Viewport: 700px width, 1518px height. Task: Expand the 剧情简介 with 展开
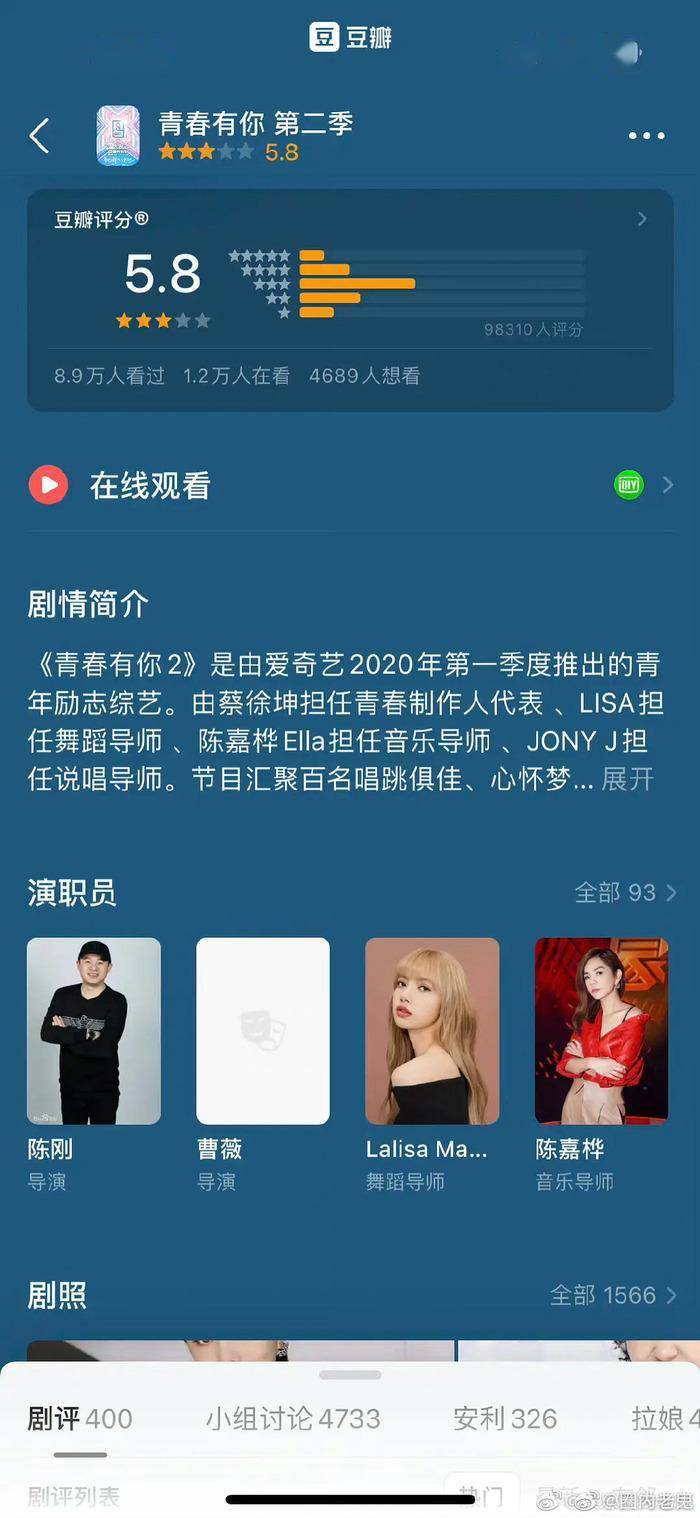(x=628, y=779)
